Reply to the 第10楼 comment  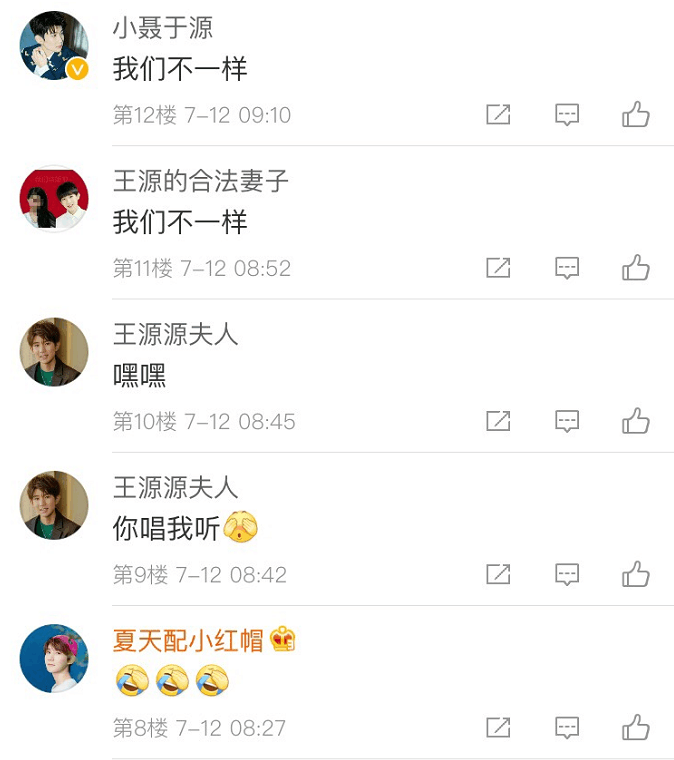567,421
